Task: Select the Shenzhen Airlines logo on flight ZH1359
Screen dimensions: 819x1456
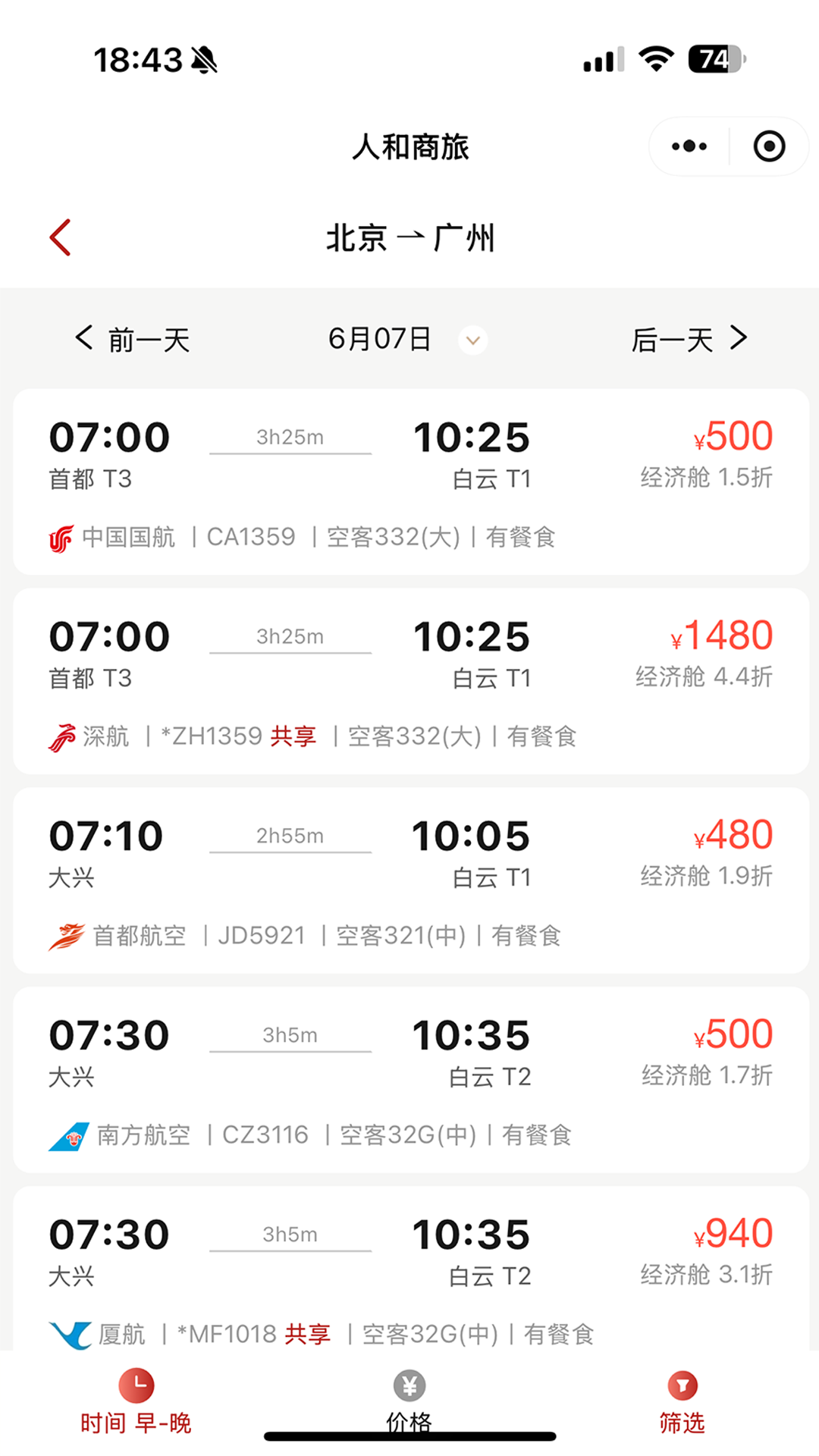Action: coord(62,736)
